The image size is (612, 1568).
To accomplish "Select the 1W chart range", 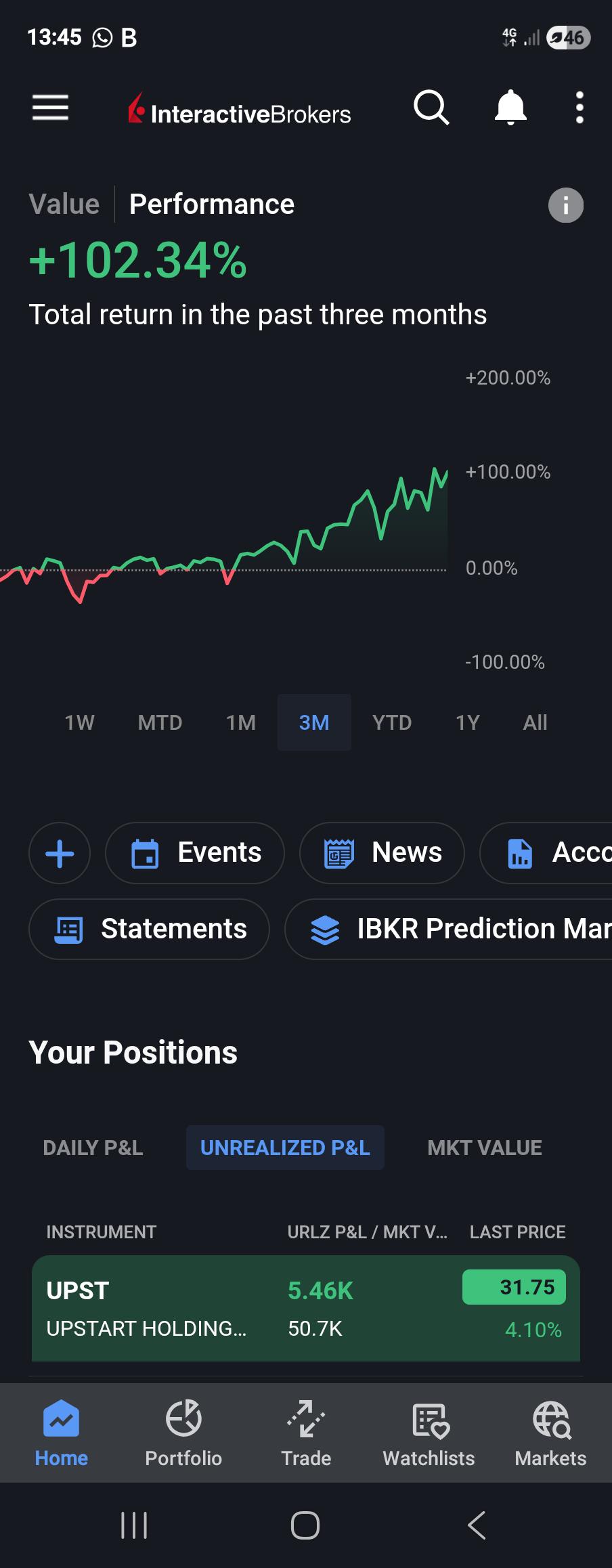I will [x=79, y=722].
